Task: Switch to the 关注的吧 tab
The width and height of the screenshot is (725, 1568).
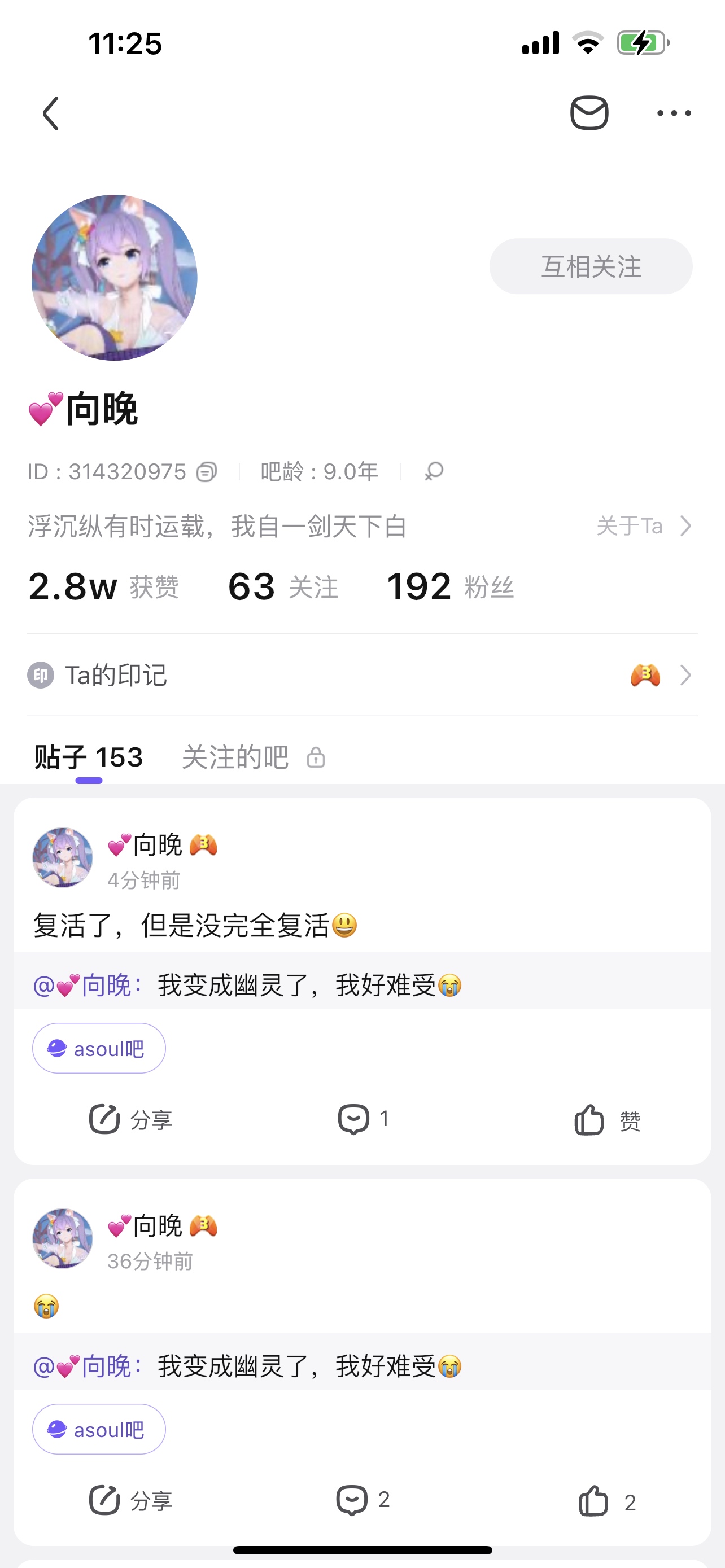Action: (x=235, y=758)
